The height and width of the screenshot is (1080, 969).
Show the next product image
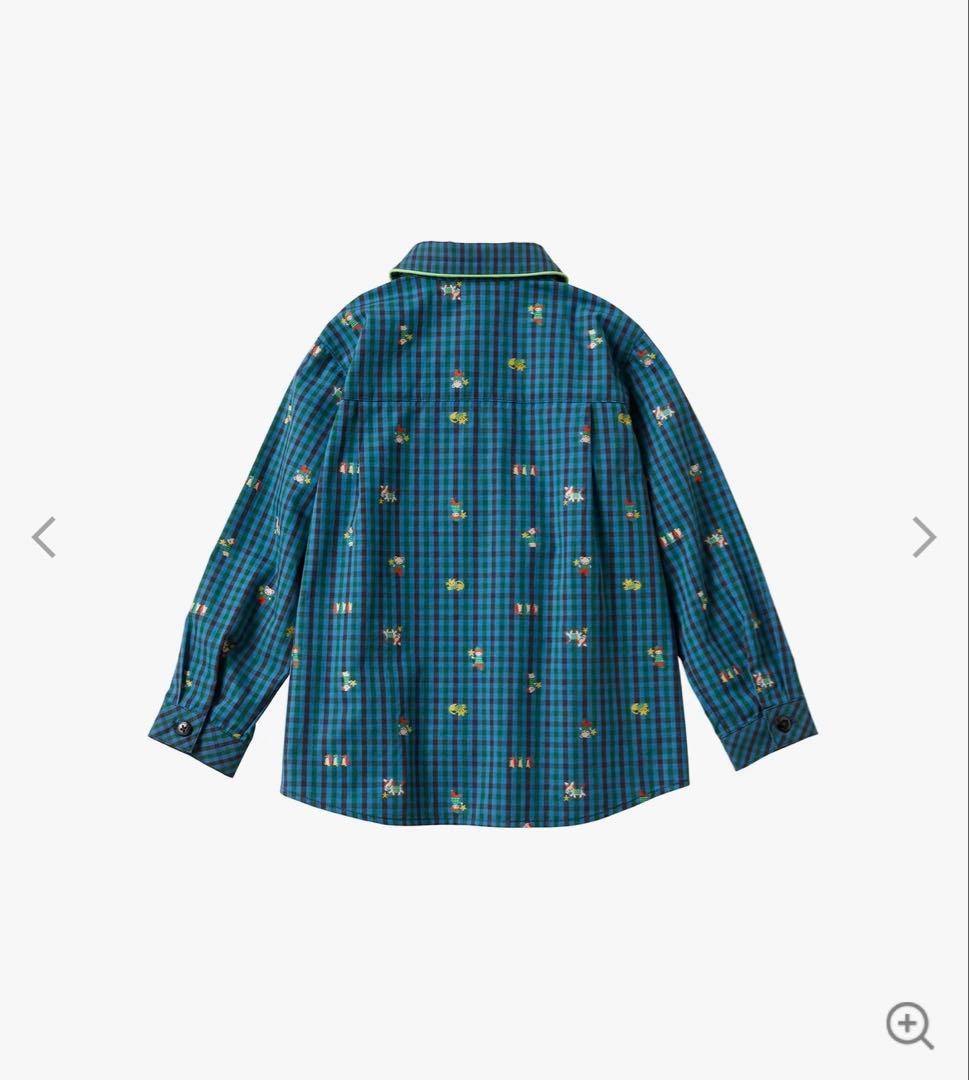(924, 537)
